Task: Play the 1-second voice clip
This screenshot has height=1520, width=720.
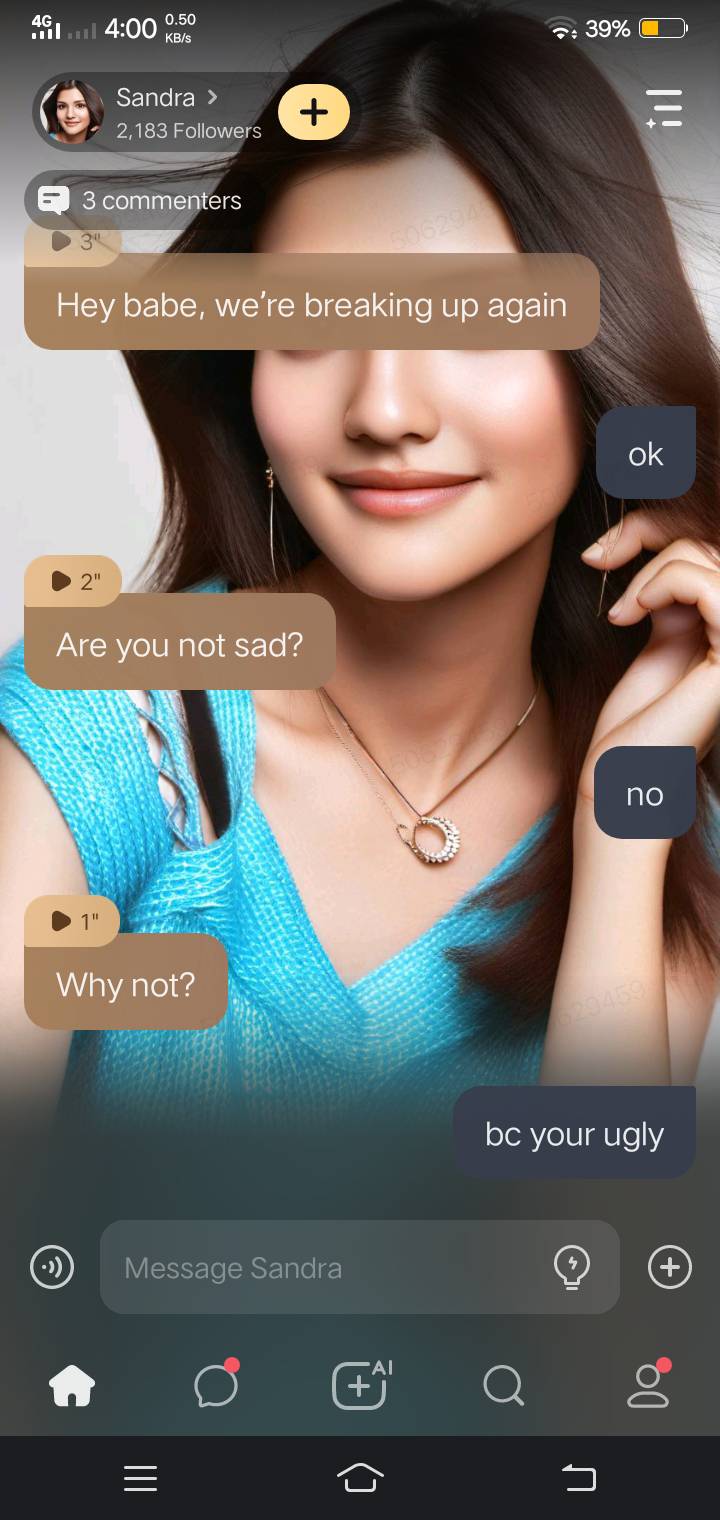Action: 72,921
